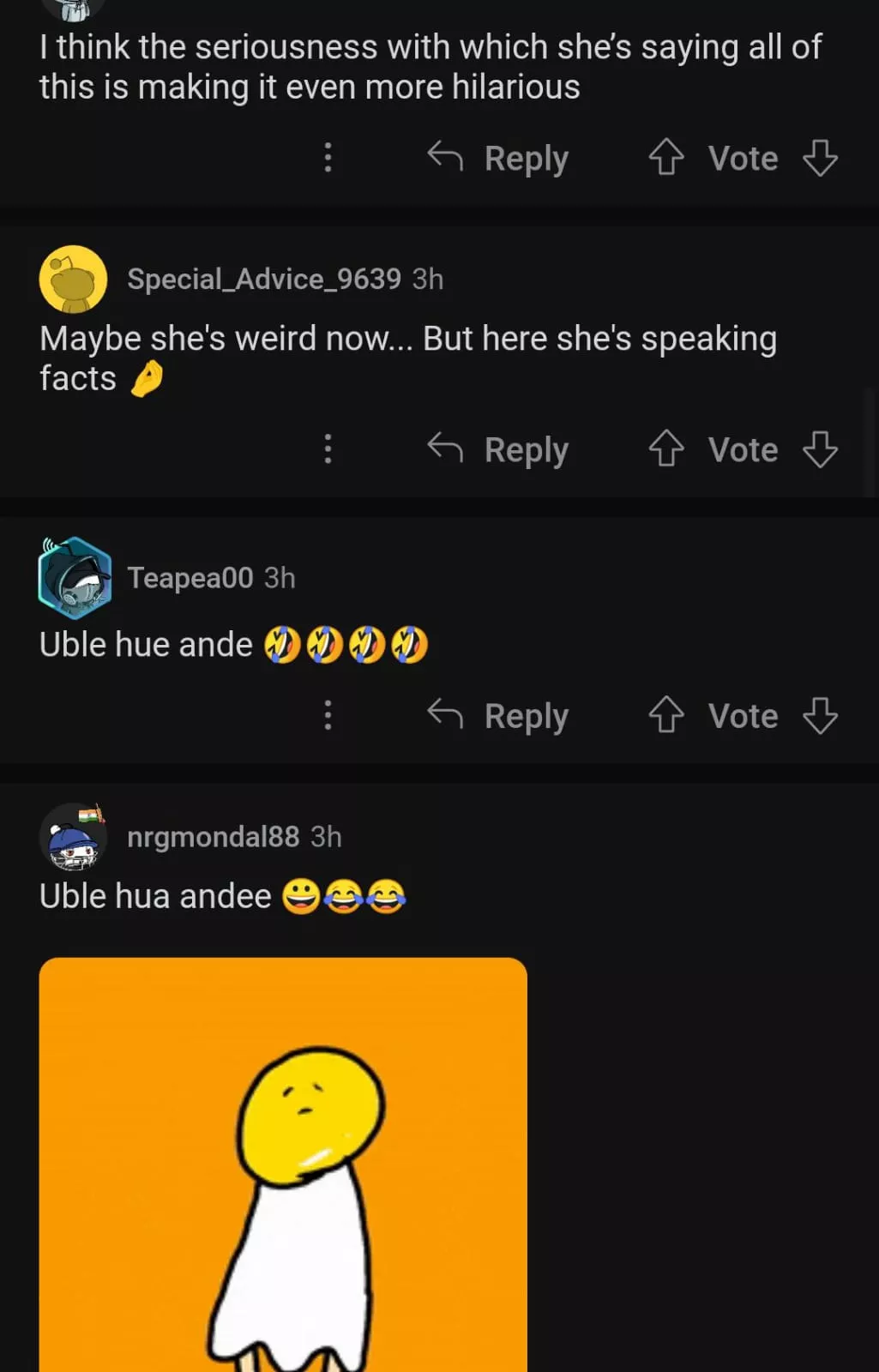Open more options on Special_Advice_9639's comment

tap(328, 448)
